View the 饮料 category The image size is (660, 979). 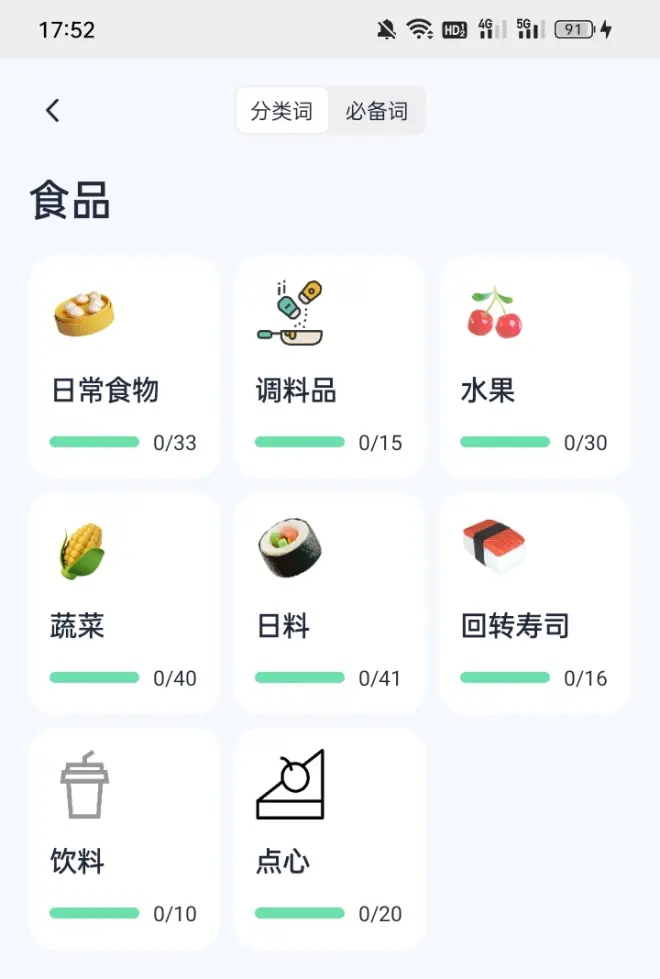pos(124,838)
